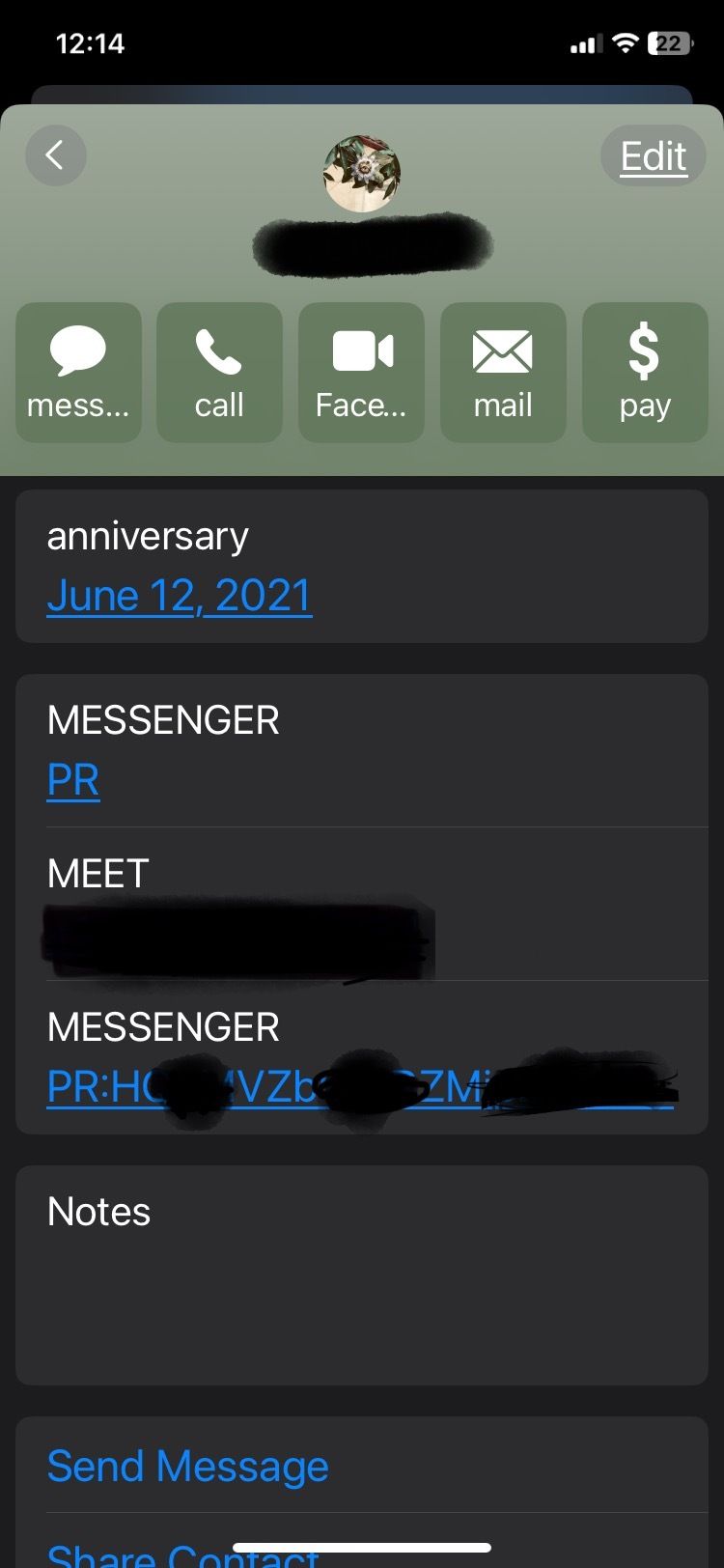
Task: Open the contact's profile photo
Action: [362, 174]
